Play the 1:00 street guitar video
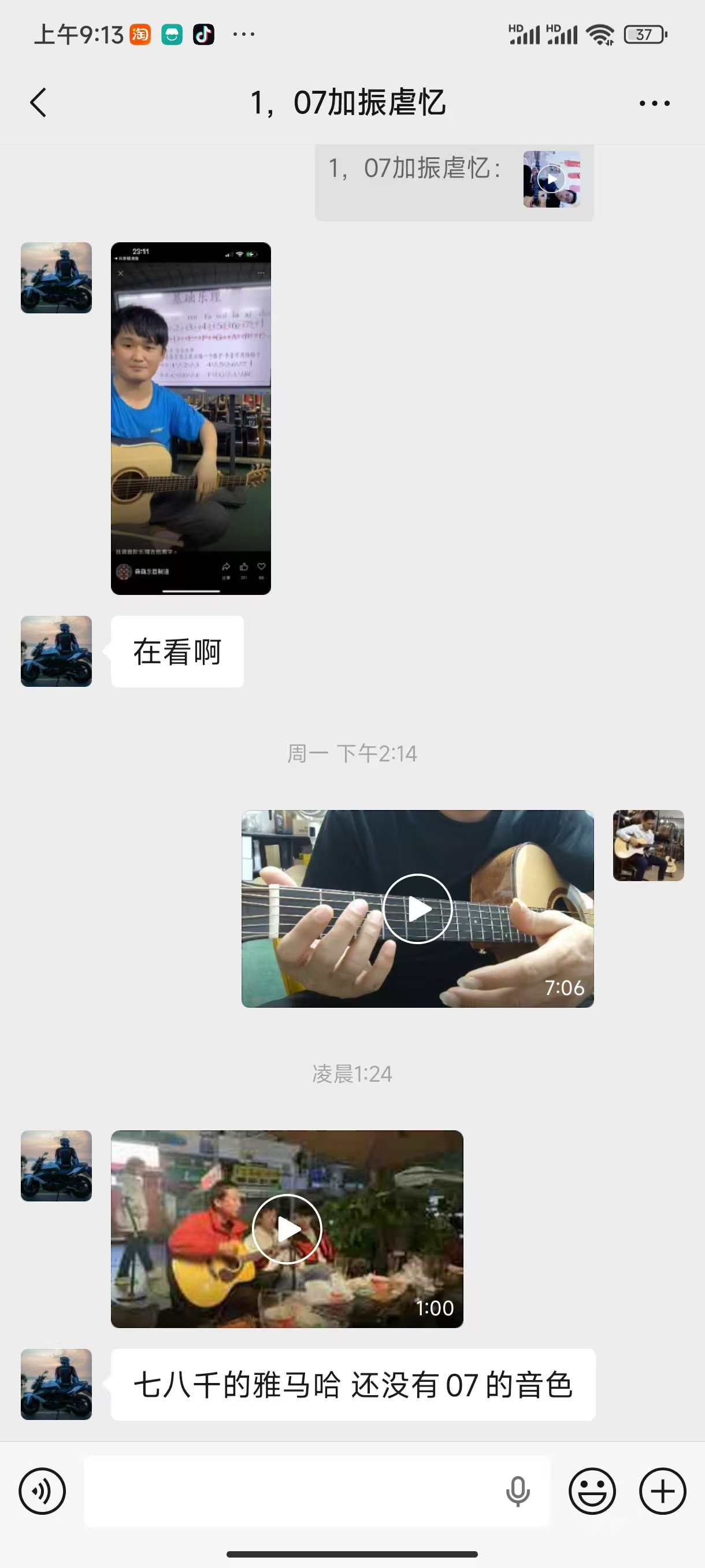 pos(287,1229)
